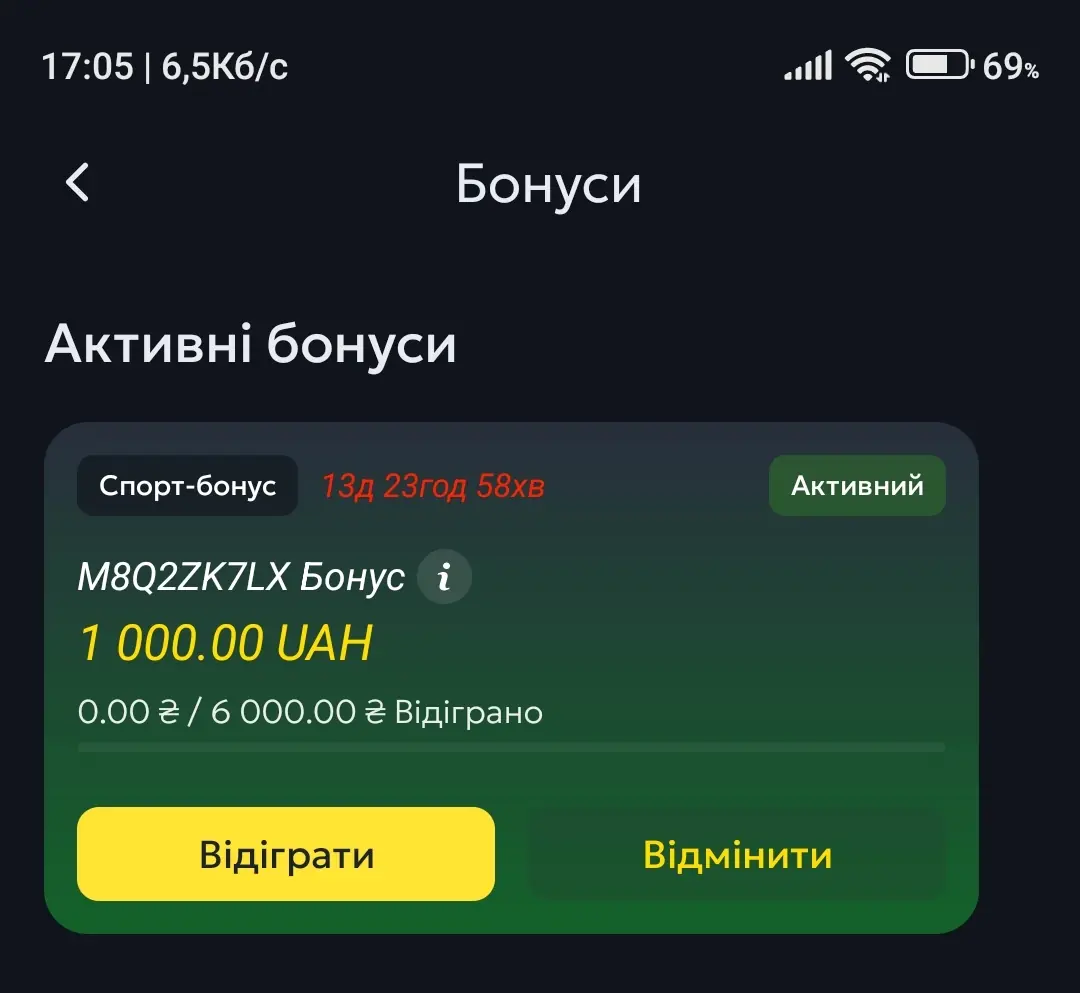This screenshot has width=1080, height=993.
Task: Cancel the bonus with Відмінити
Action: [x=737, y=855]
